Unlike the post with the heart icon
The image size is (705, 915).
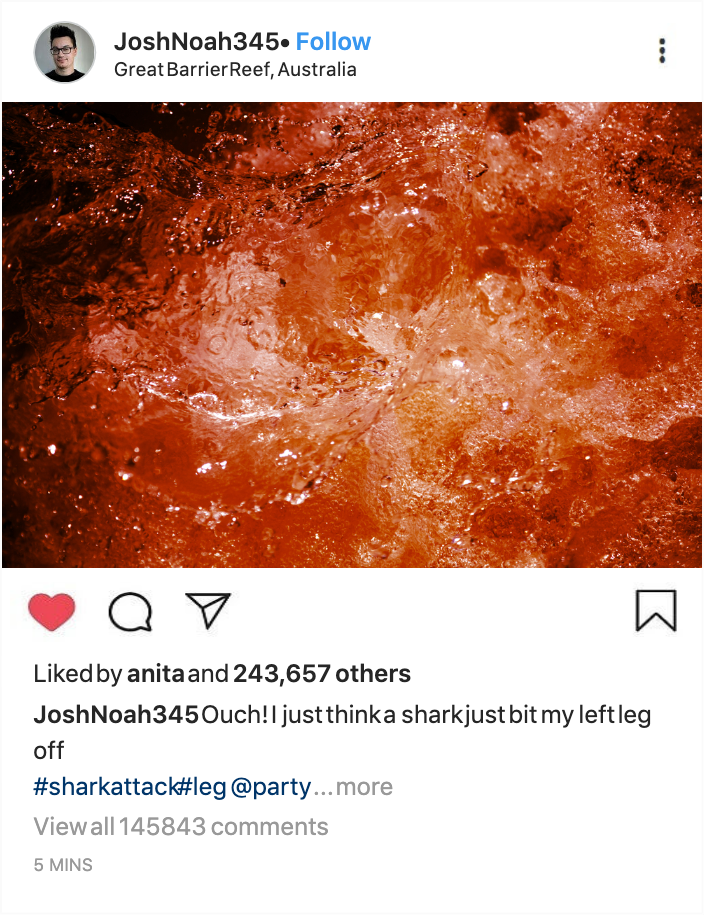pos(52,612)
